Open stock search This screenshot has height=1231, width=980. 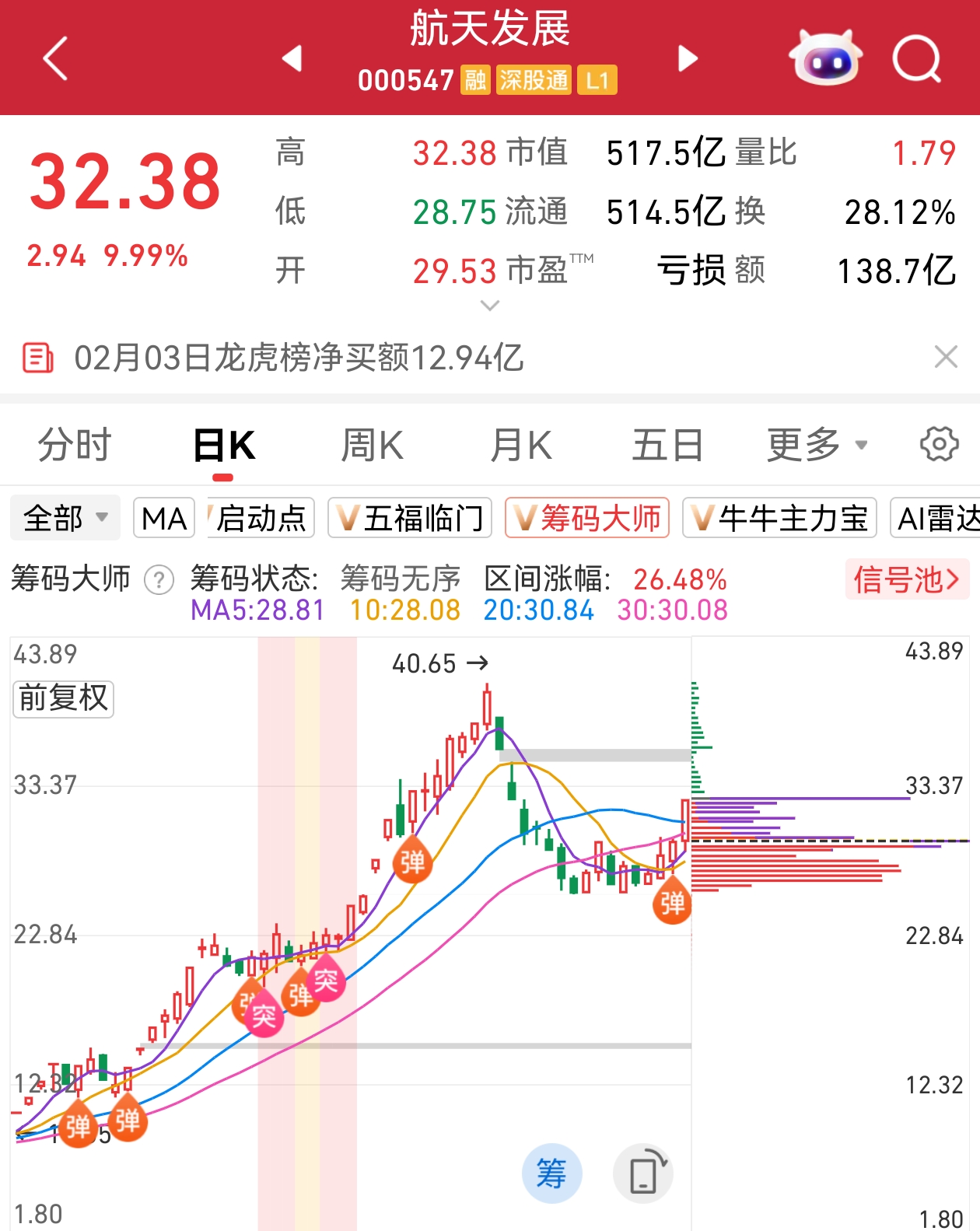click(916, 58)
